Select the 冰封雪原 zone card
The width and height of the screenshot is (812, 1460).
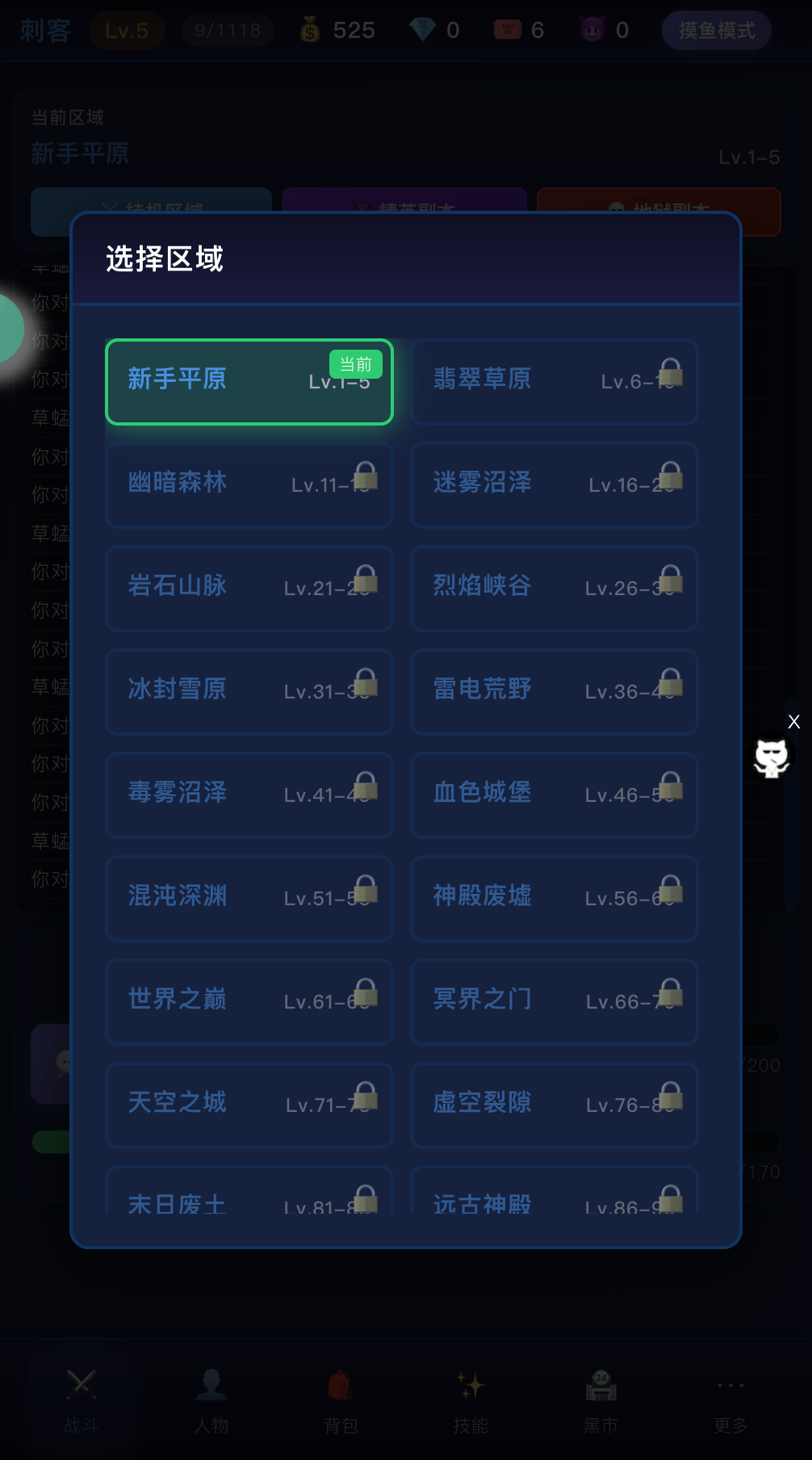pyautogui.click(x=249, y=692)
